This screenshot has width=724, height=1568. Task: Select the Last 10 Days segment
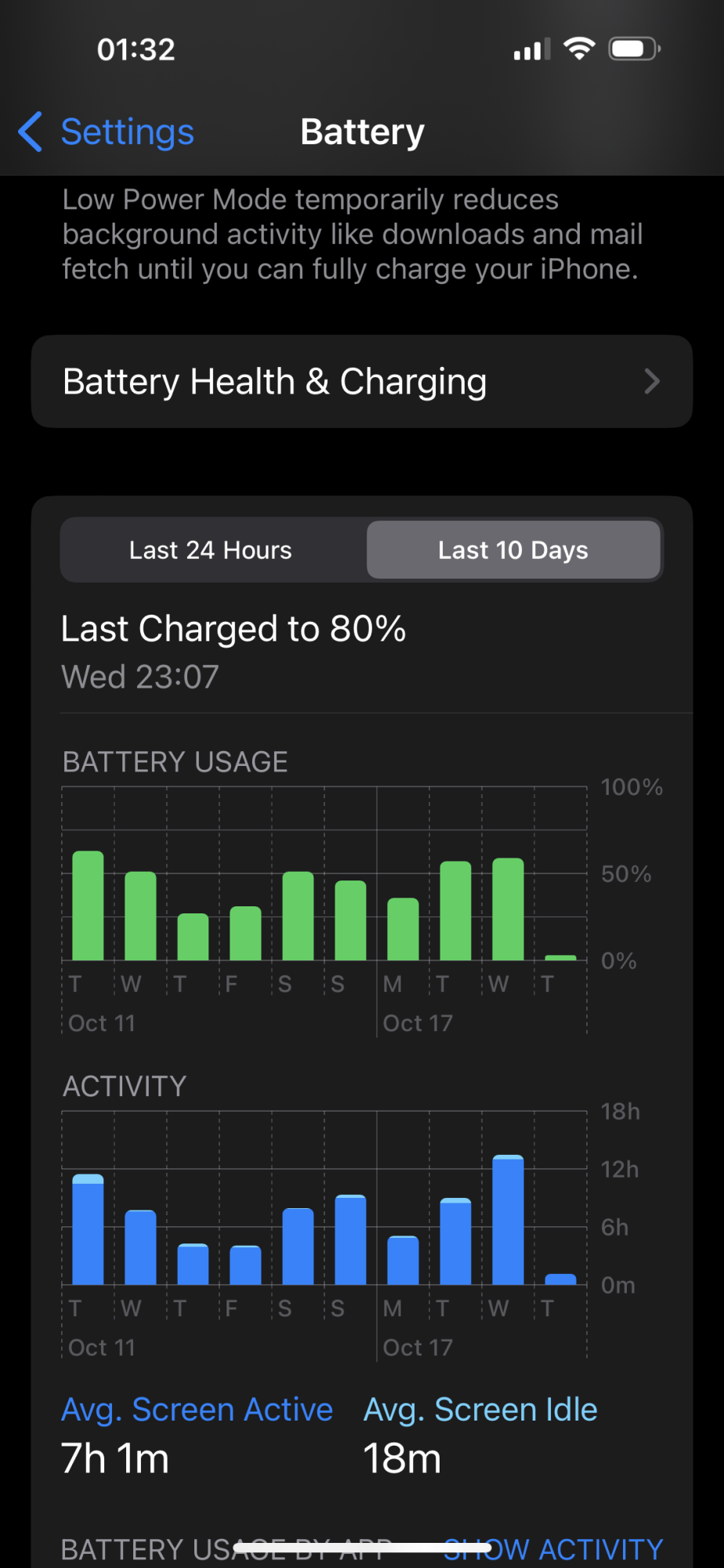(x=513, y=550)
